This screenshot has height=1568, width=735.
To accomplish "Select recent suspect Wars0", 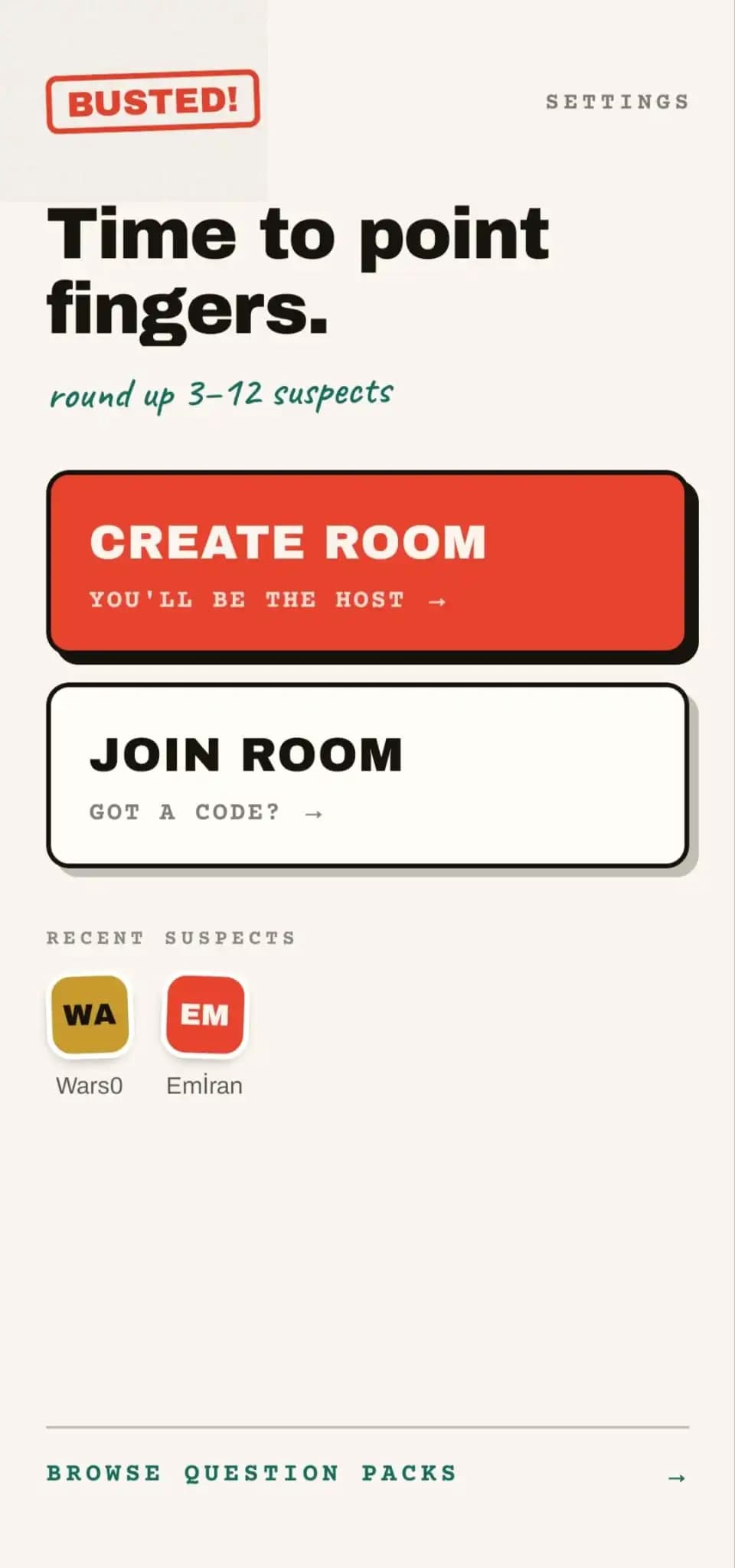I will (90, 1034).
